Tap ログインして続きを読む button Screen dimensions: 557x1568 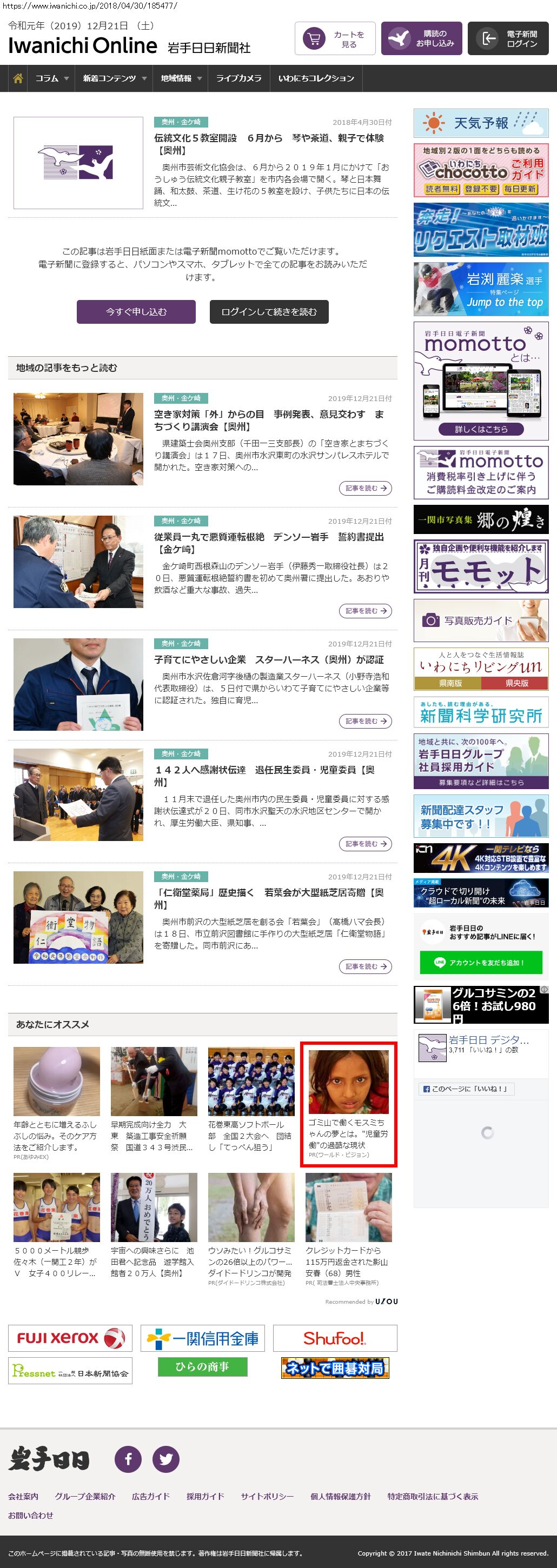click(269, 312)
